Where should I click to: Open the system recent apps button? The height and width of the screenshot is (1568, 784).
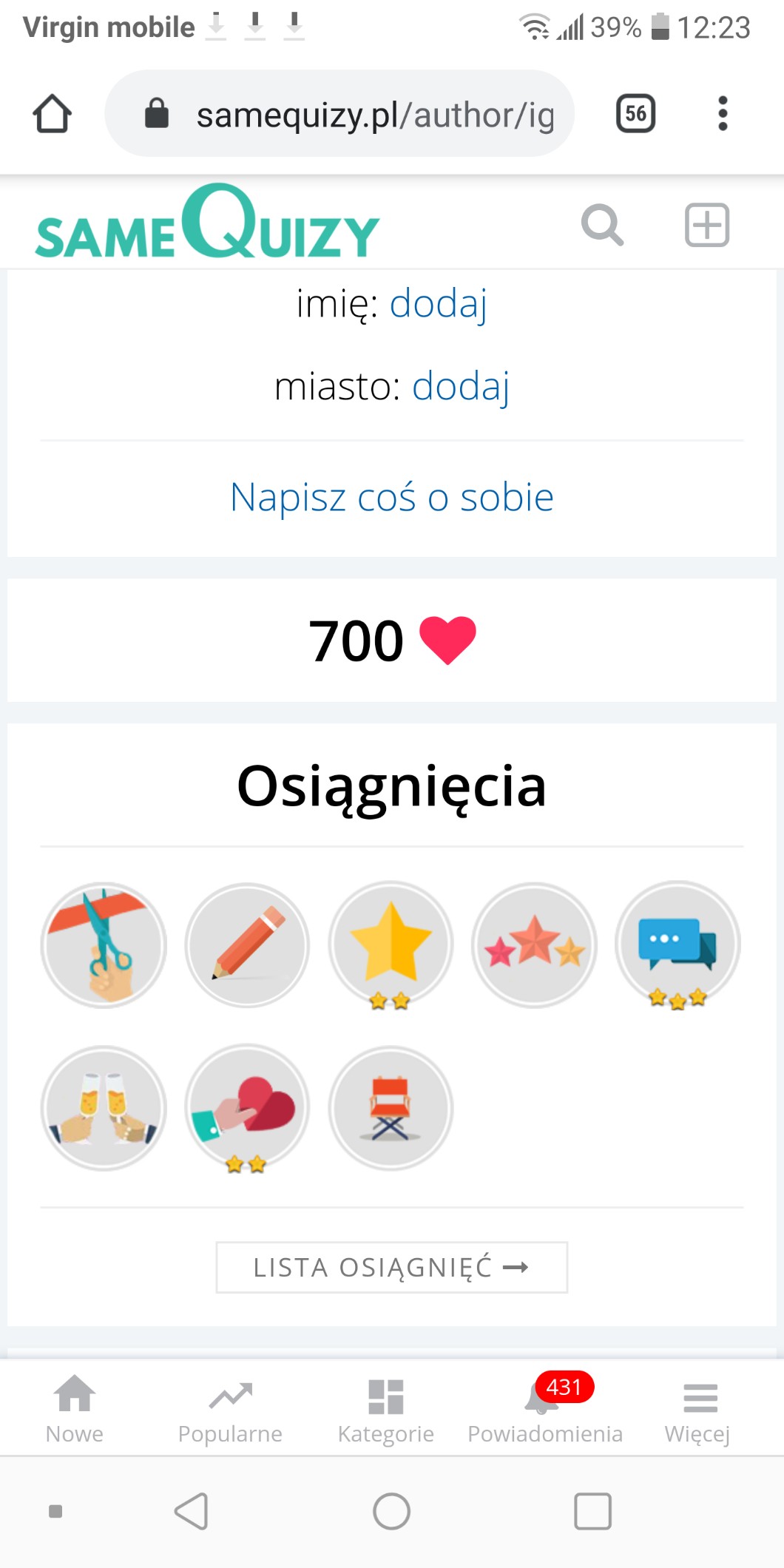[x=592, y=1511]
